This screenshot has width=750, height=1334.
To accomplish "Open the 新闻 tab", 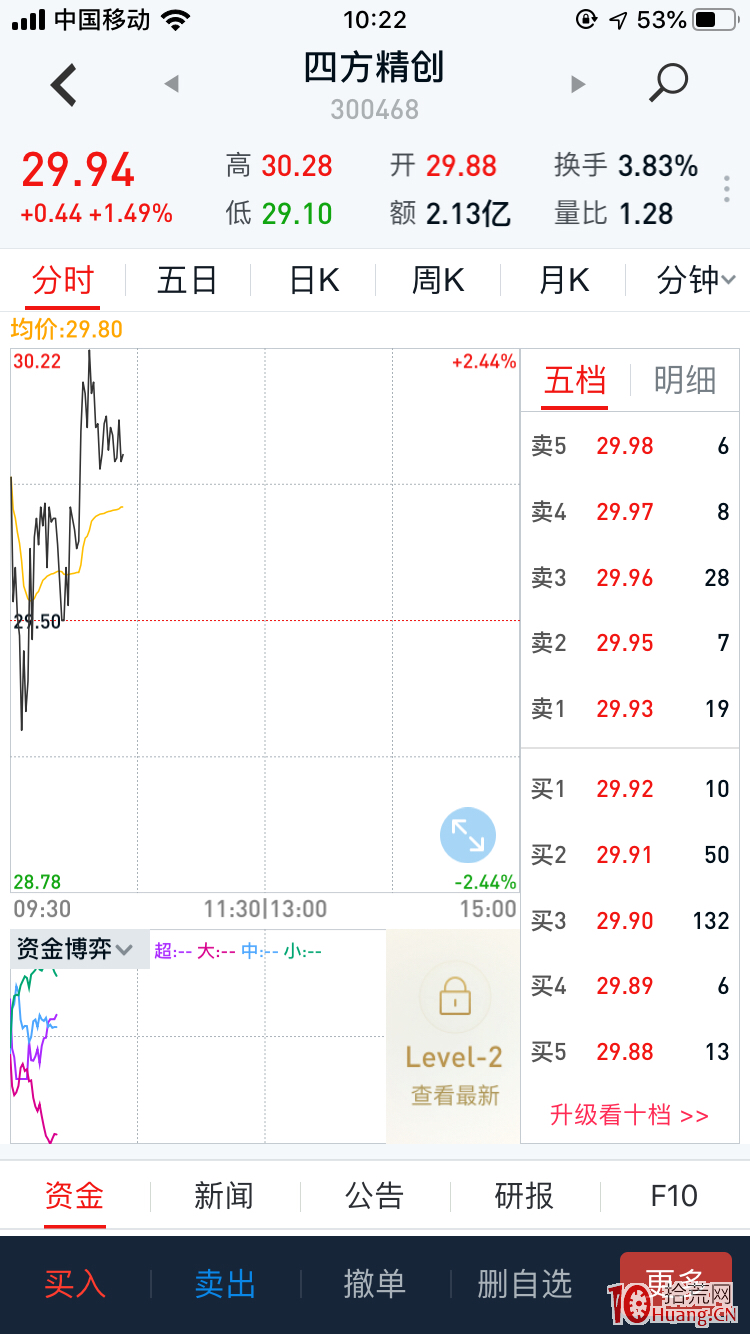I will click(x=224, y=1195).
